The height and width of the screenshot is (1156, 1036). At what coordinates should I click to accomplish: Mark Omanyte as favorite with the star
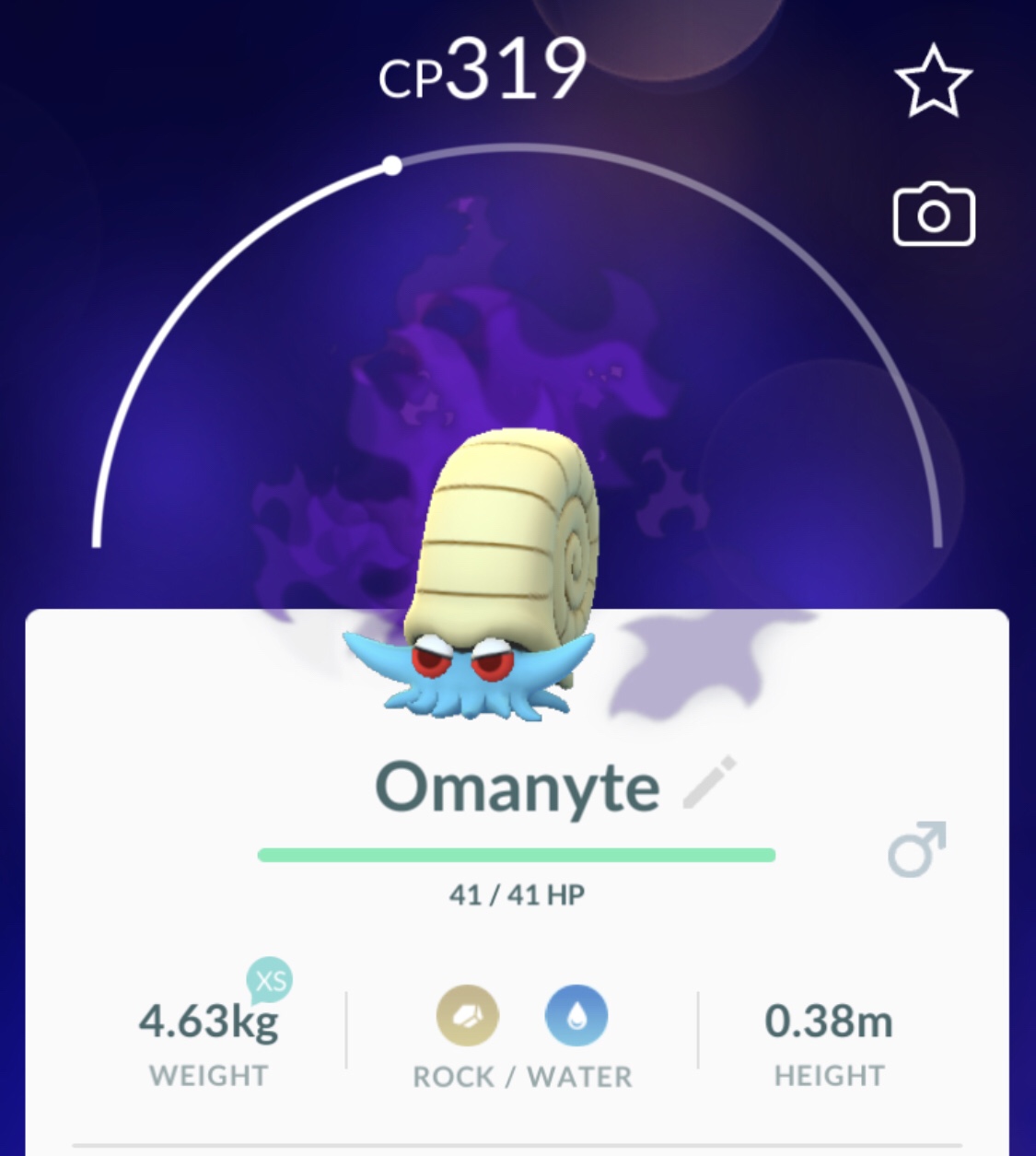click(933, 81)
